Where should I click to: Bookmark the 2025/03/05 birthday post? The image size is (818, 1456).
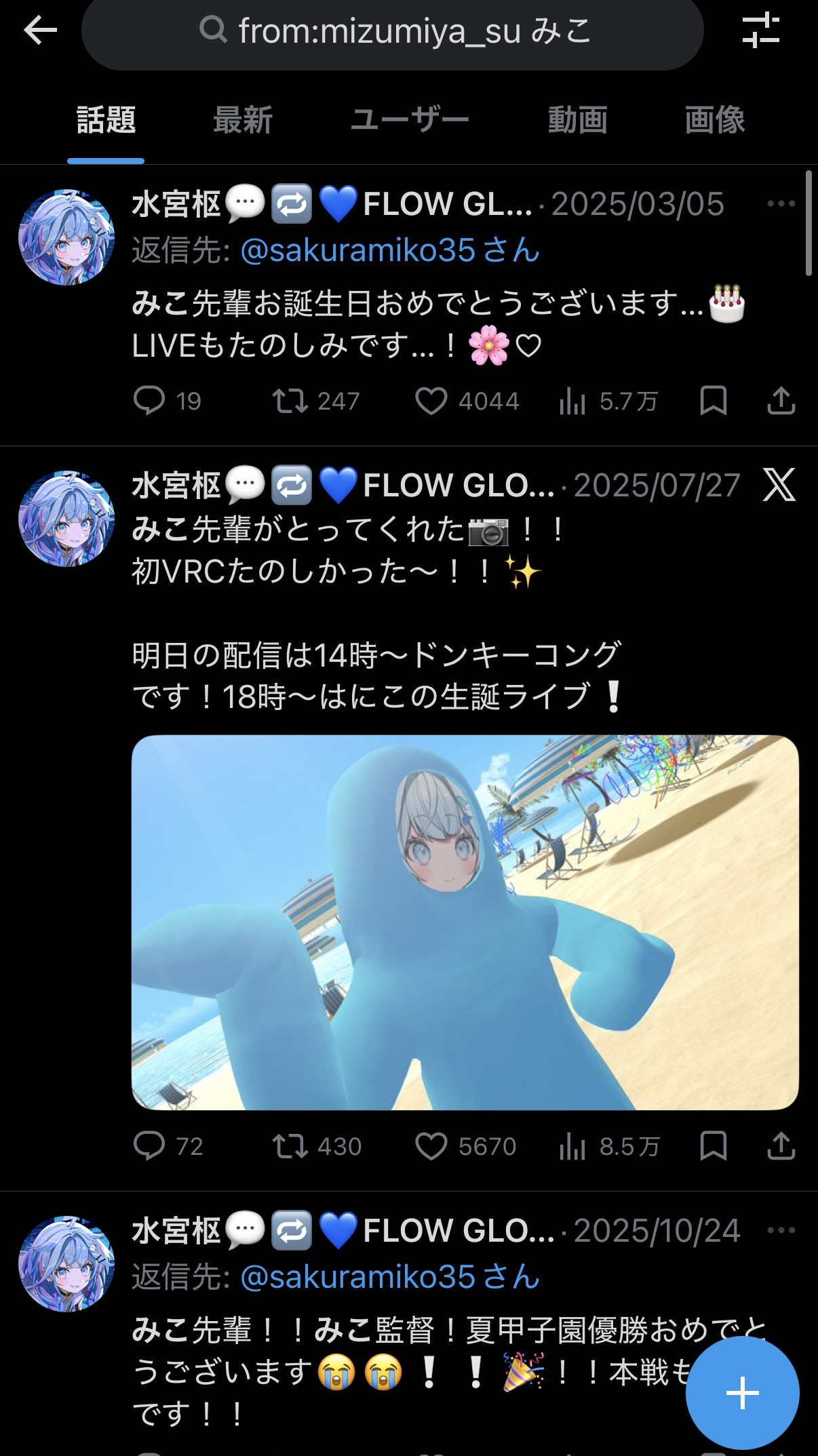click(x=713, y=401)
